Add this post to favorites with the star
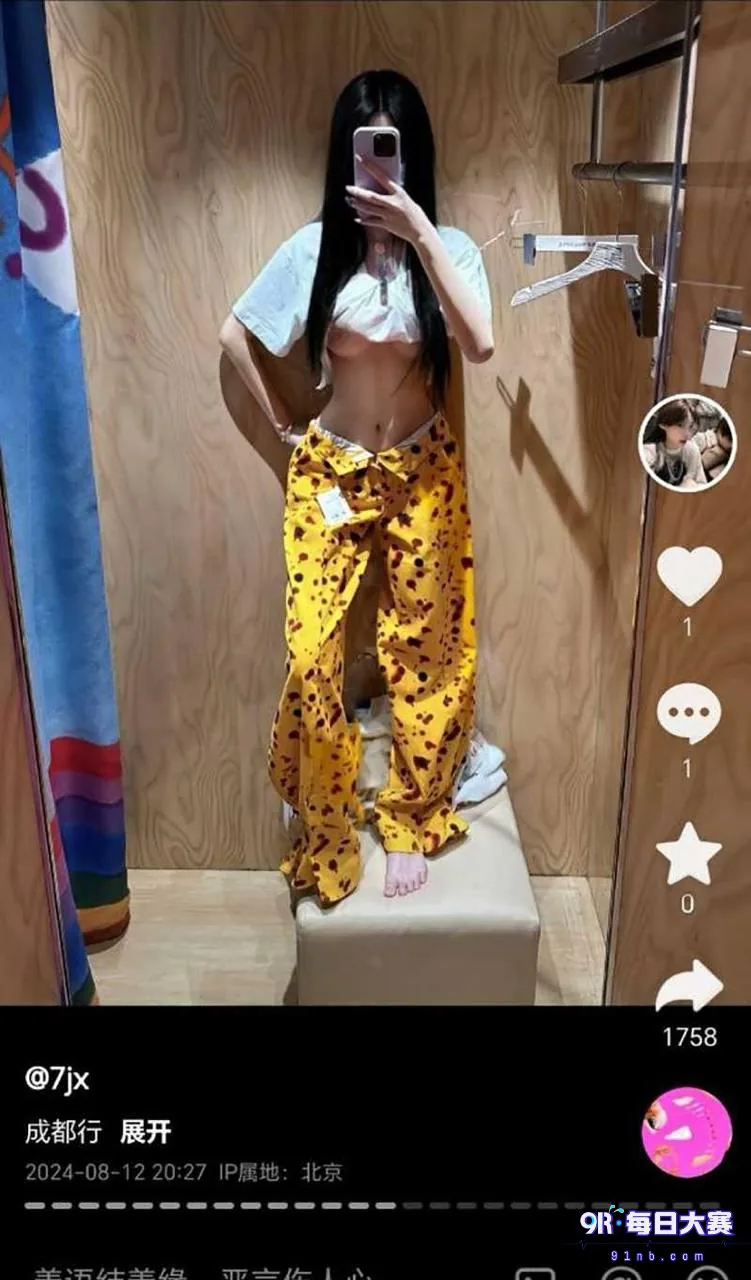Image resolution: width=751 pixels, height=1280 pixels. [x=689, y=853]
